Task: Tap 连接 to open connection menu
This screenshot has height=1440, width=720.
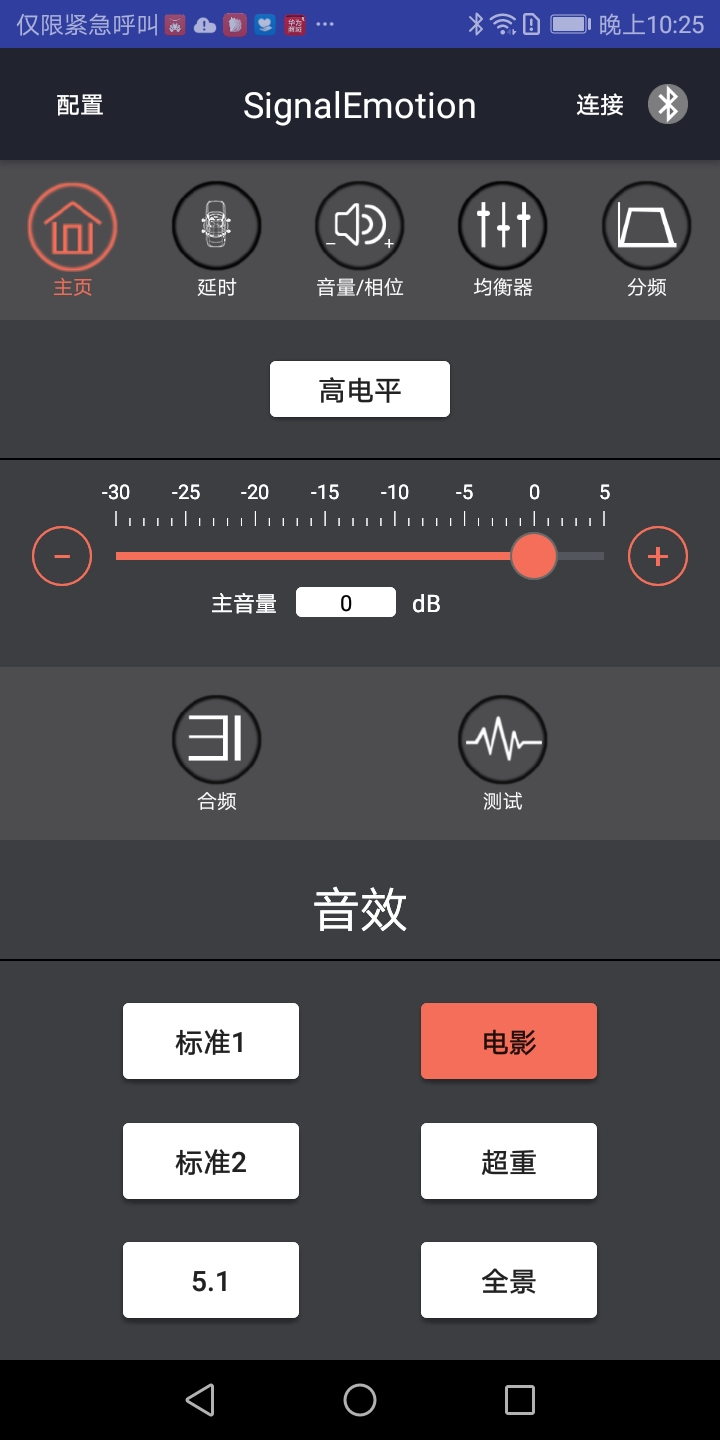Action: pyautogui.click(x=599, y=104)
